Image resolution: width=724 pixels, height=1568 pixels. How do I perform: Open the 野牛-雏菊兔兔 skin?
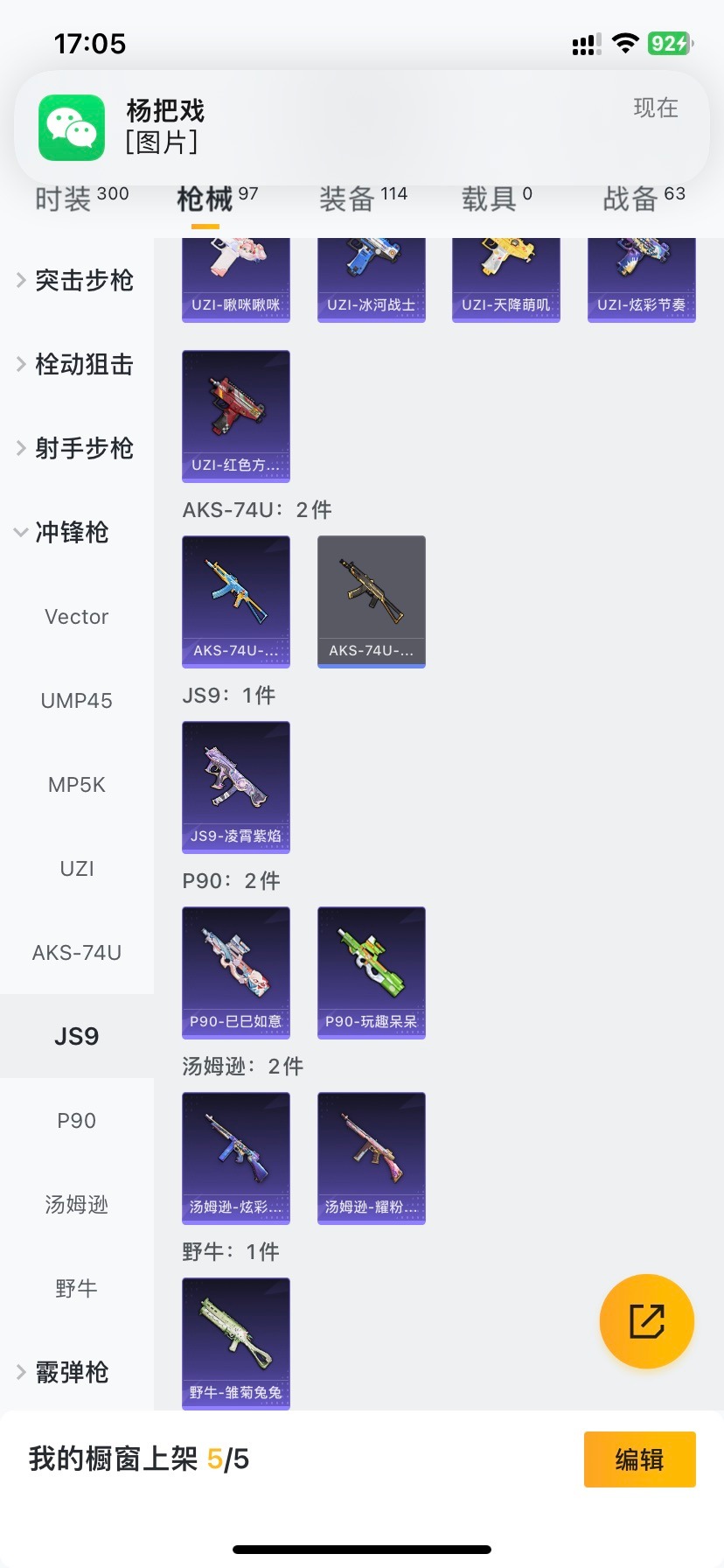[x=236, y=1343]
